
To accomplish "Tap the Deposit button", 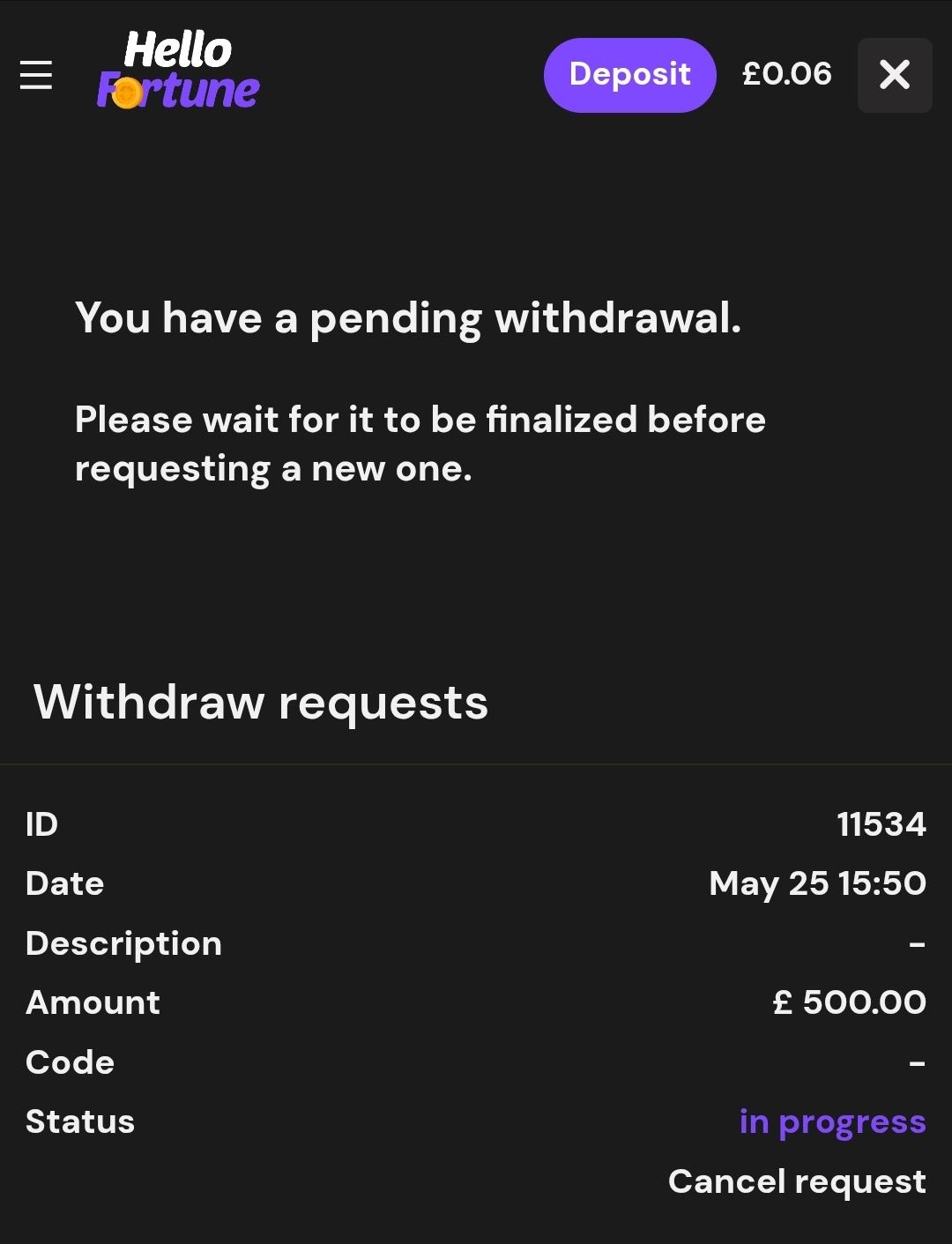I will tap(629, 75).
